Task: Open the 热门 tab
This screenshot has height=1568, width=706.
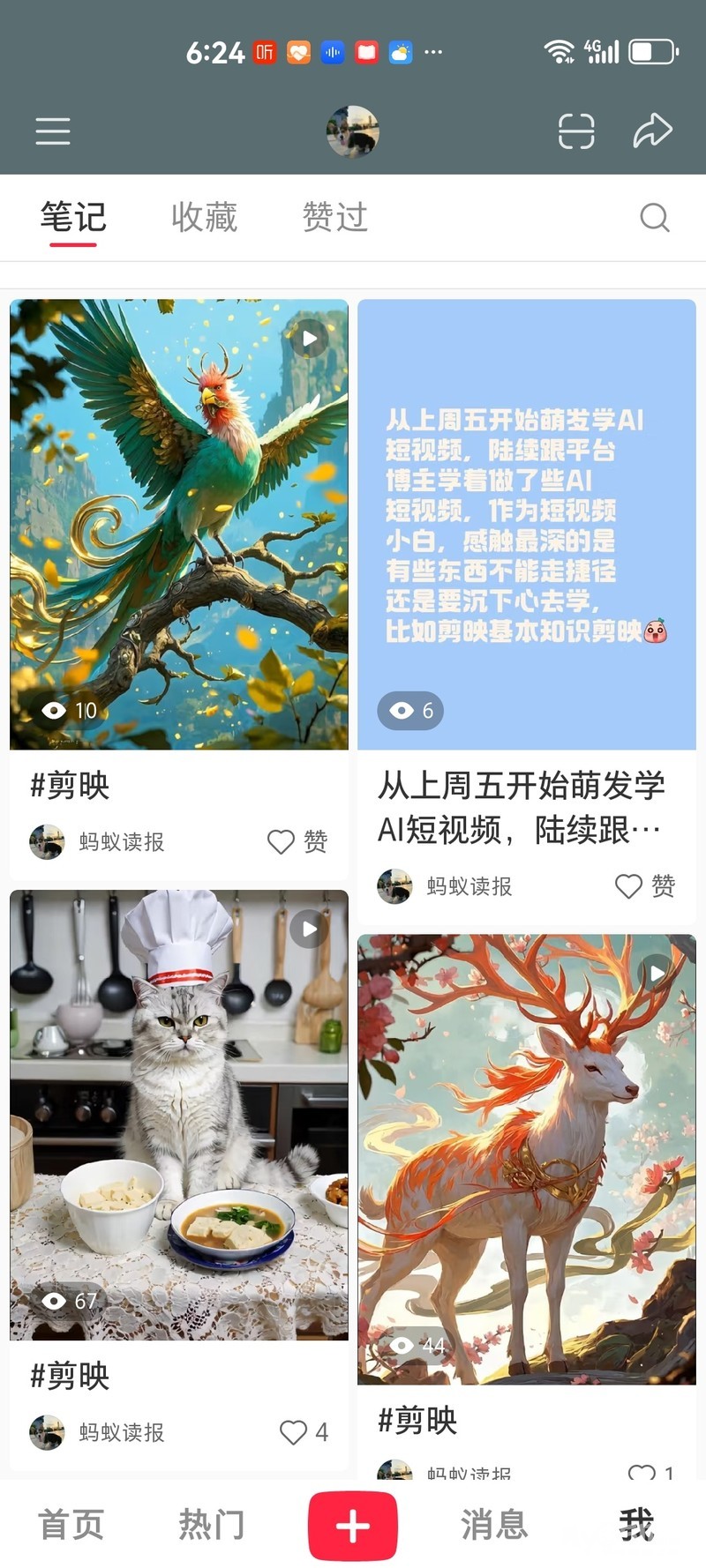Action: click(x=212, y=1524)
